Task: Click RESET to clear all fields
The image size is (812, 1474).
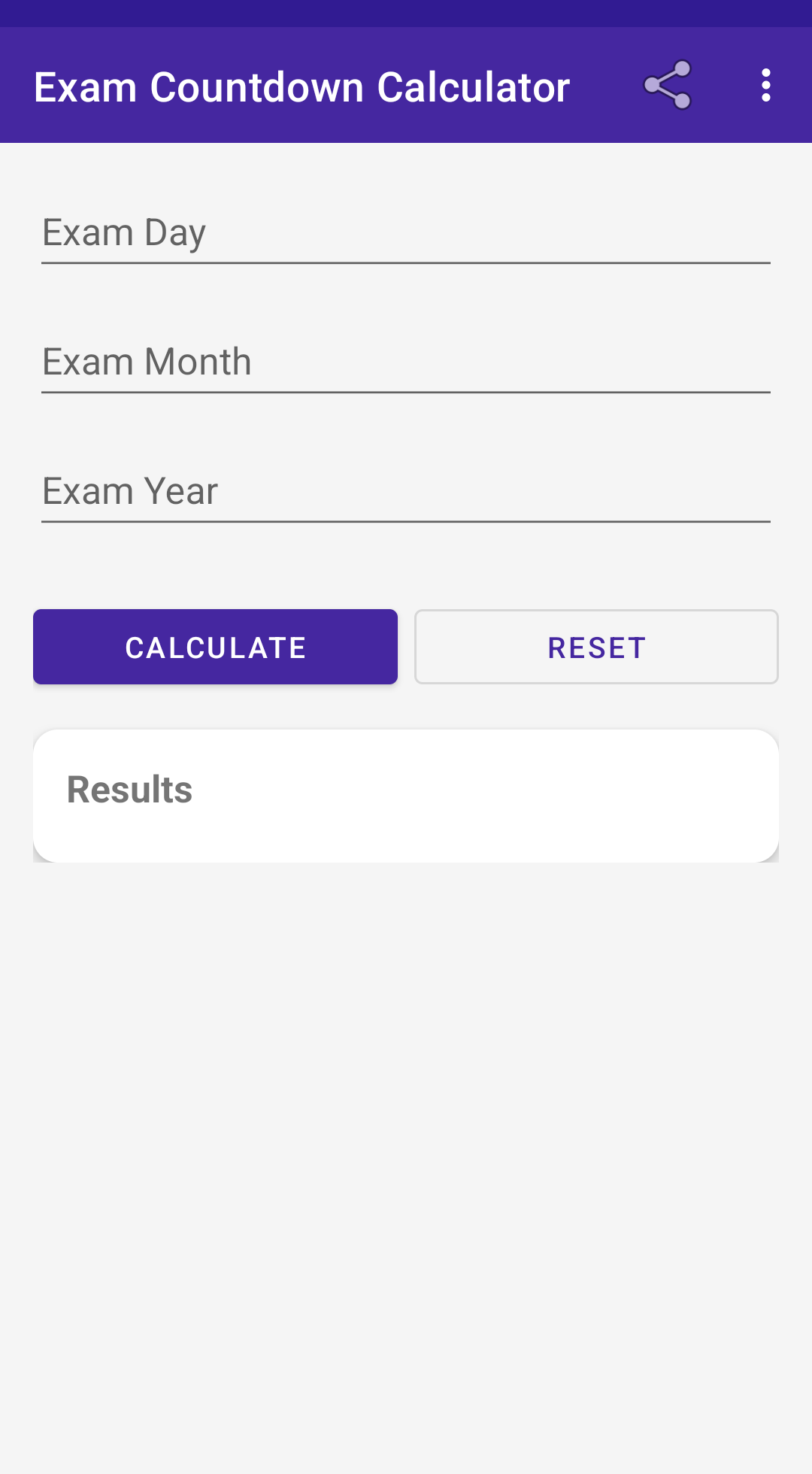Action: click(596, 646)
